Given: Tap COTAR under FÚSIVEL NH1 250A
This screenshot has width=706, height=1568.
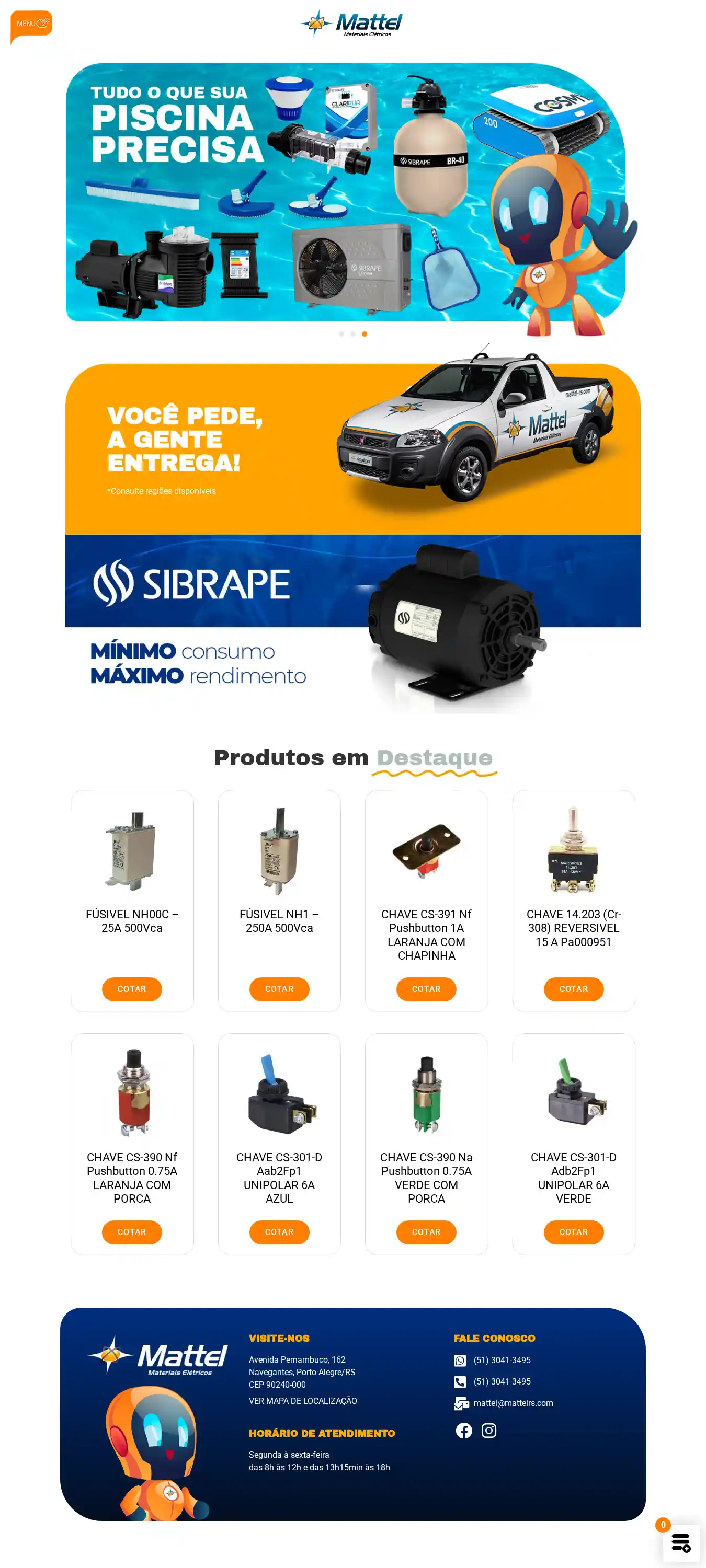Looking at the screenshot, I should (279, 988).
